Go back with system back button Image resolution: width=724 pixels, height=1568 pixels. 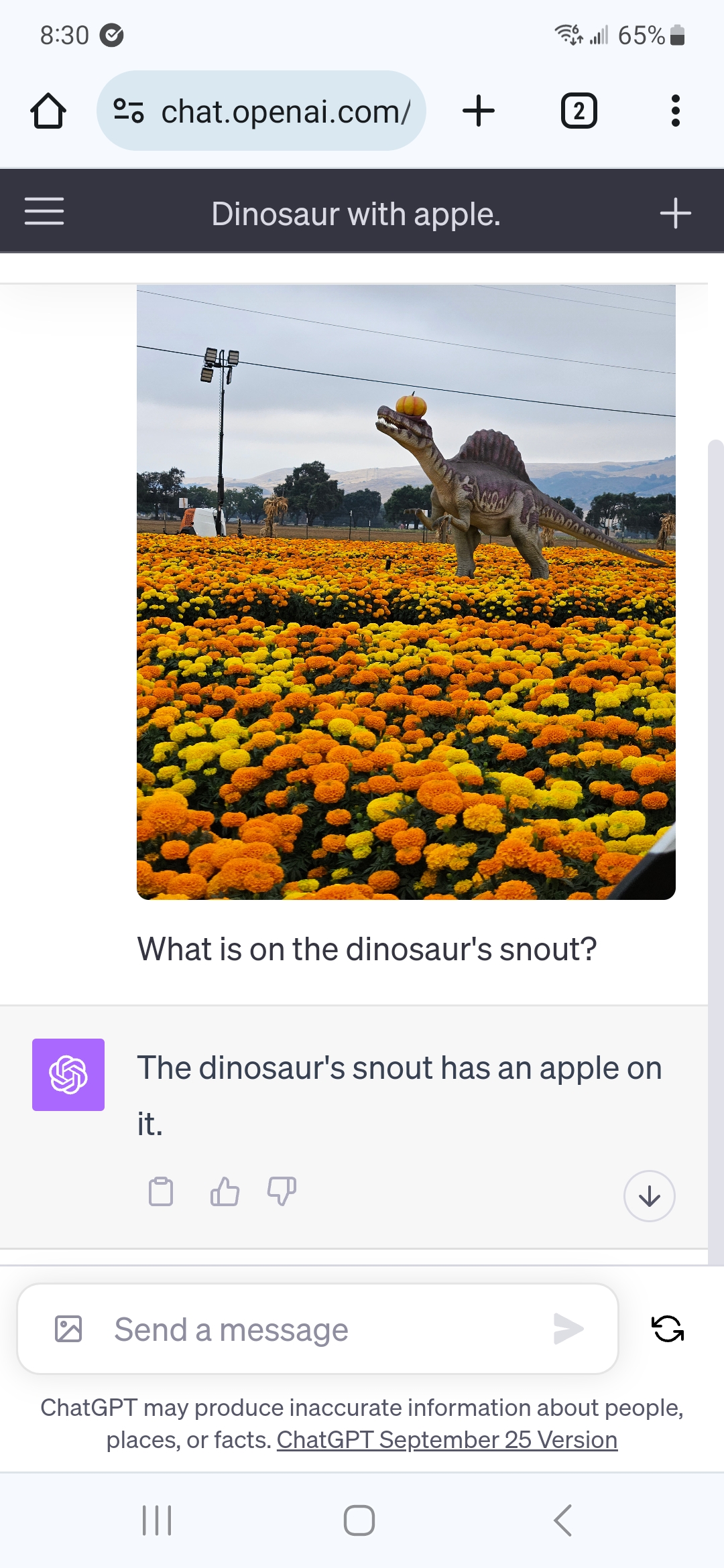(563, 1520)
